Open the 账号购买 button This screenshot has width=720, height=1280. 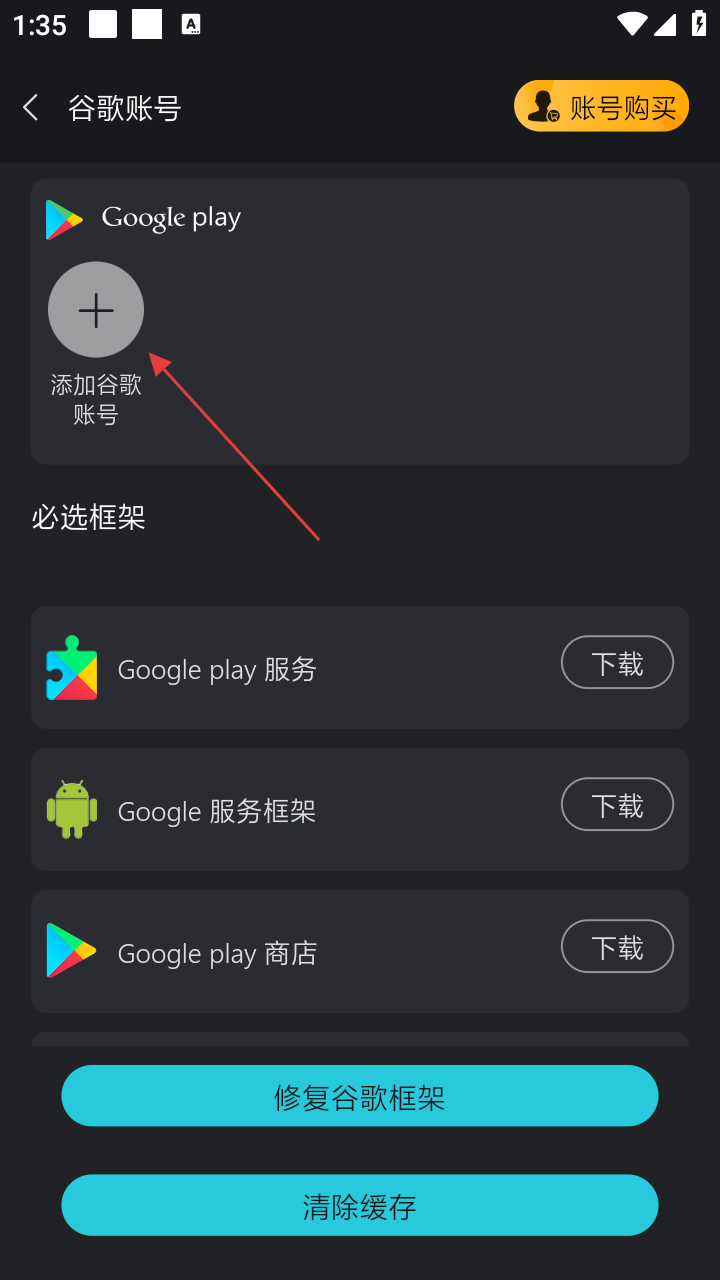pyautogui.click(x=601, y=107)
